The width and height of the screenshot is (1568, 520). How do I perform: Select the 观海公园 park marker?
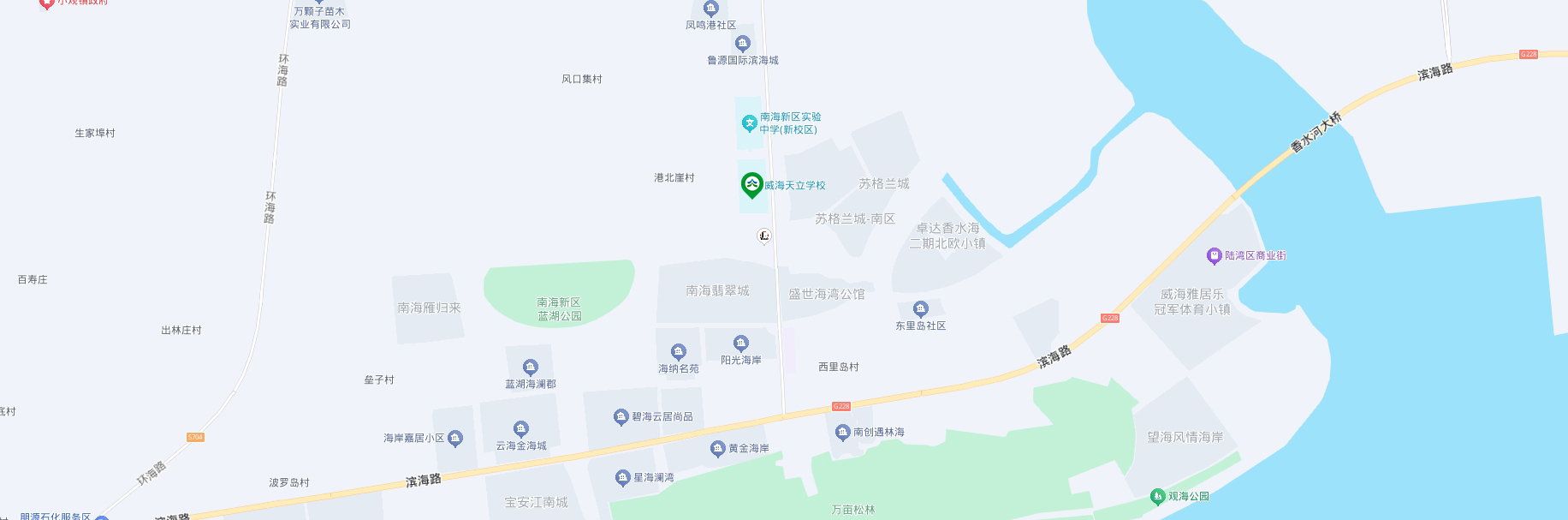1158,496
